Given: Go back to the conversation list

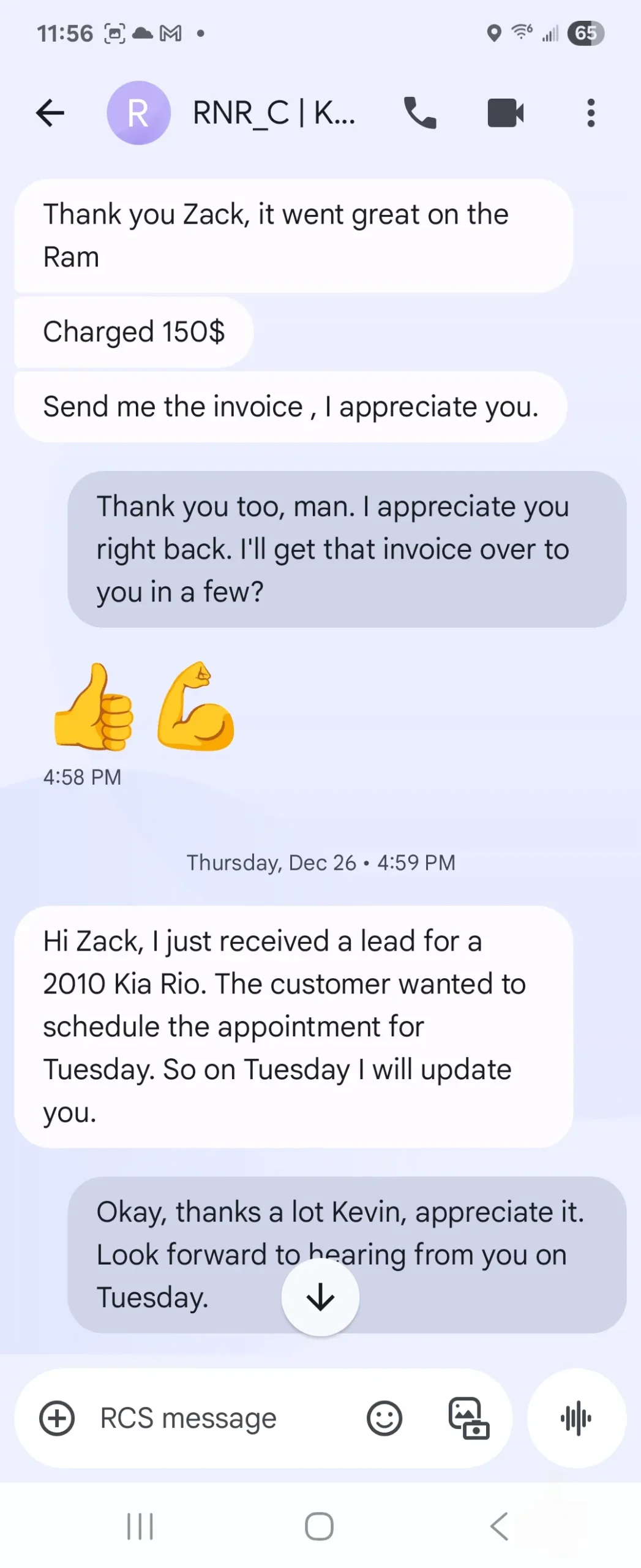Looking at the screenshot, I should point(50,113).
